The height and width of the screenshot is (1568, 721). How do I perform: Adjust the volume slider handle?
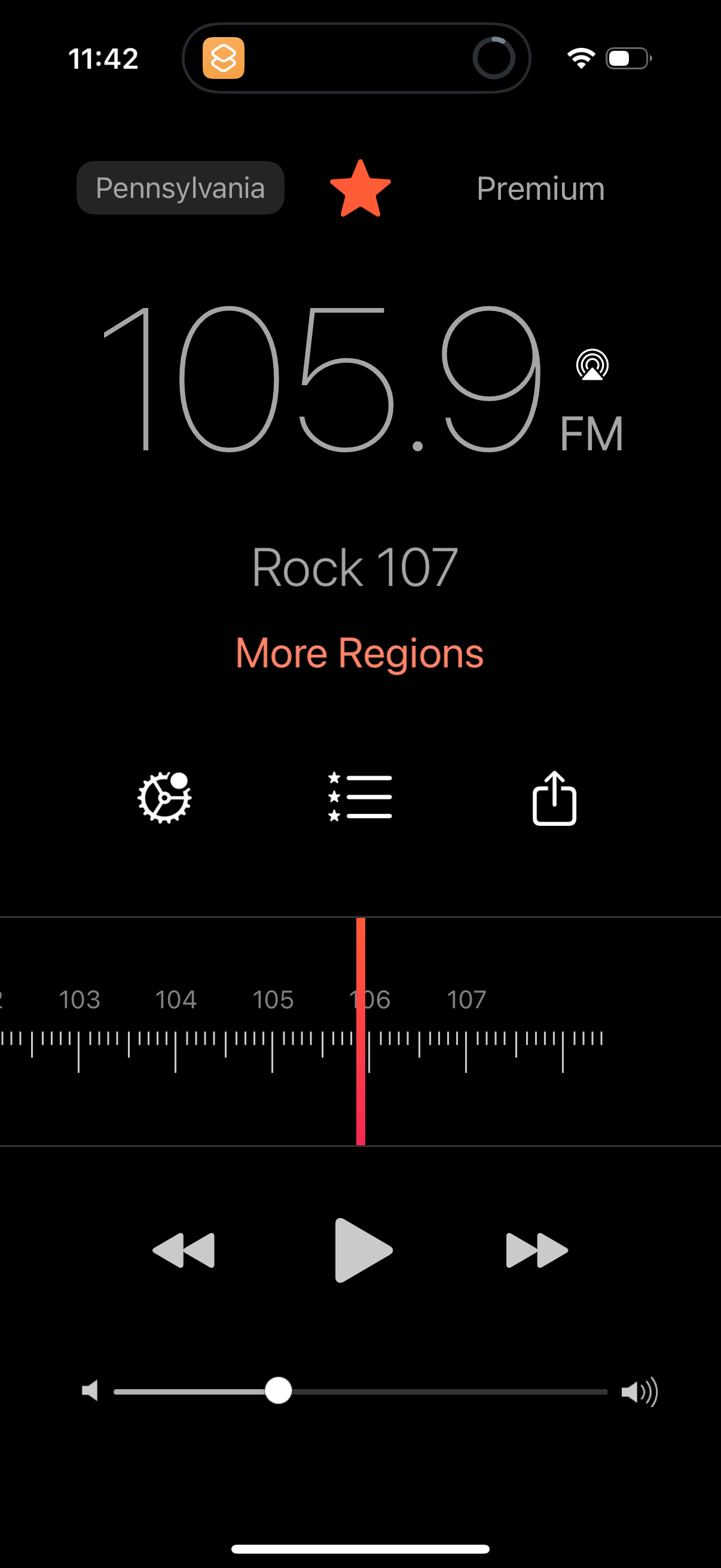coord(279,1392)
